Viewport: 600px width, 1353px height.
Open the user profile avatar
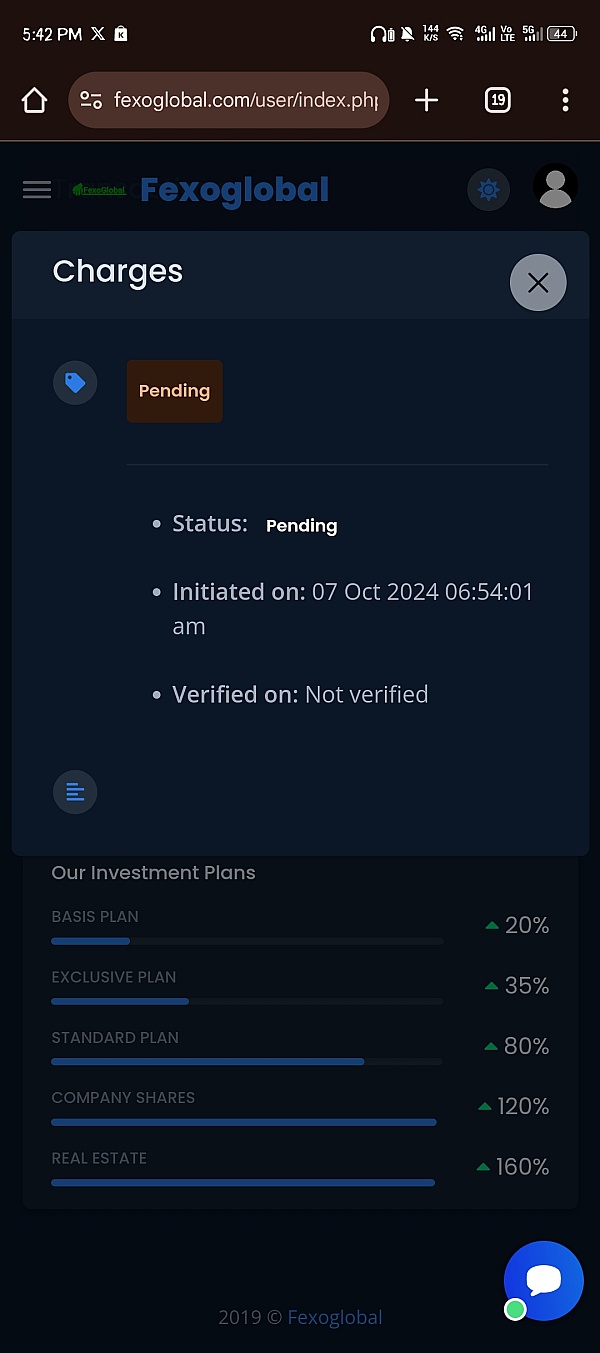tap(555, 187)
